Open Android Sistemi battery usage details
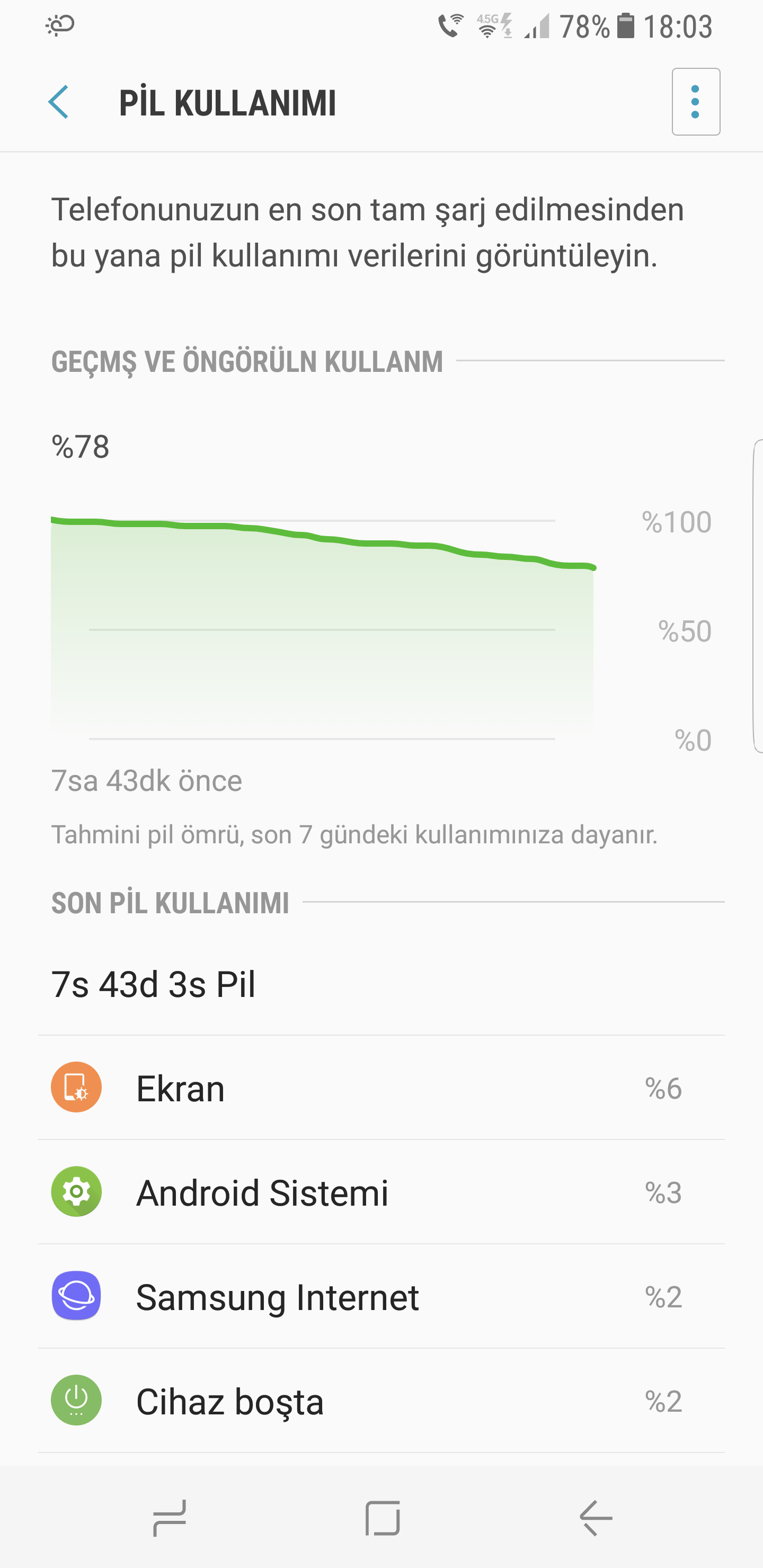Screen dimensions: 763x1568 pyautogui.click(x=381, y=1192)
